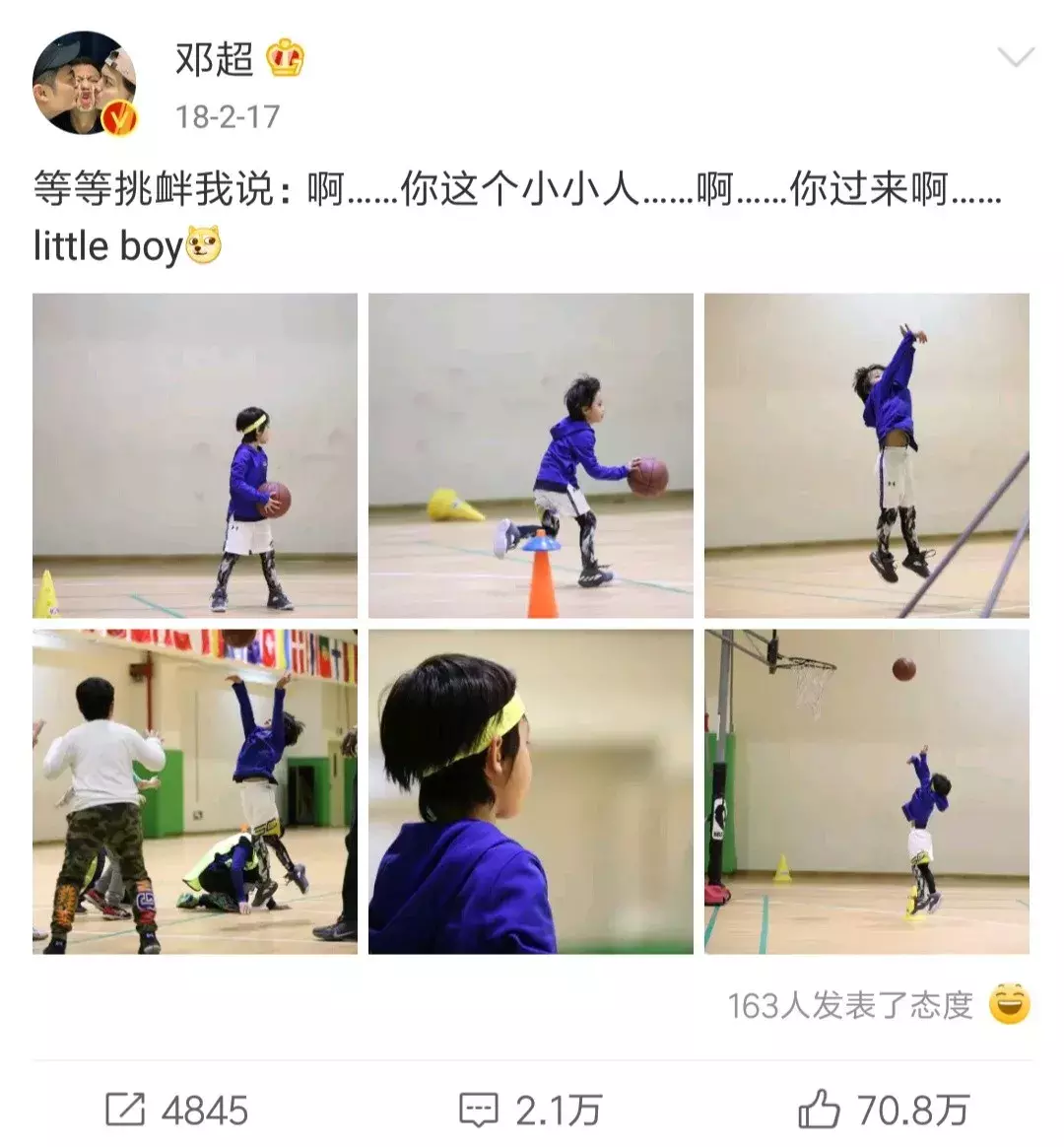The image size is (1064, 1147).
Task: Open photo of boy jumping in the air
Action: point(866,455)
